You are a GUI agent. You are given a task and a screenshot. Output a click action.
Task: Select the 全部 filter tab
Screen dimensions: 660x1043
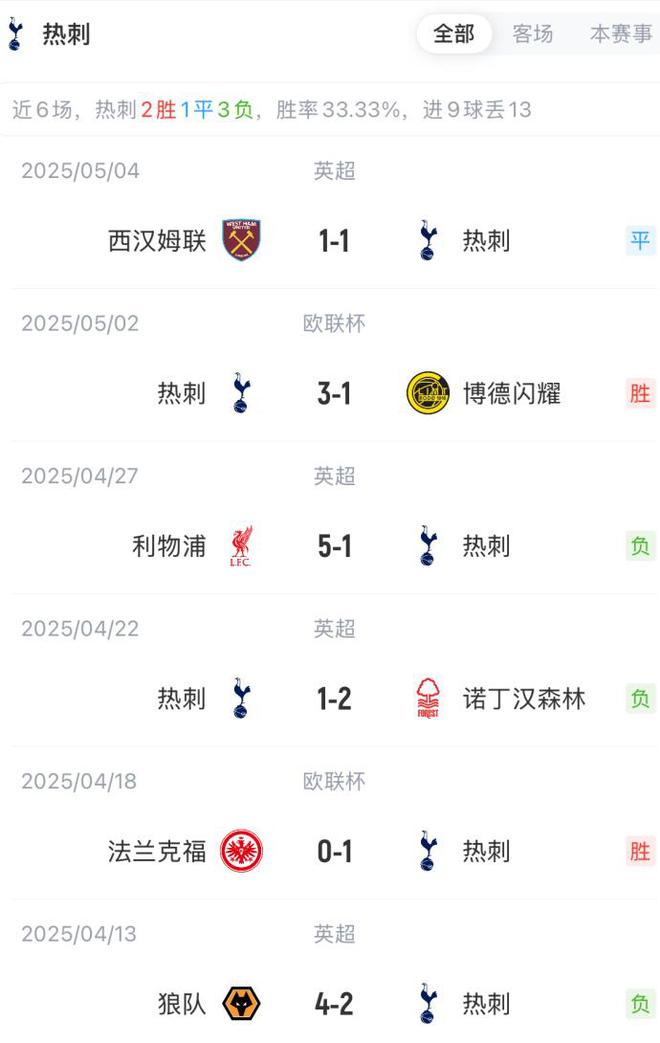[454, 34]
